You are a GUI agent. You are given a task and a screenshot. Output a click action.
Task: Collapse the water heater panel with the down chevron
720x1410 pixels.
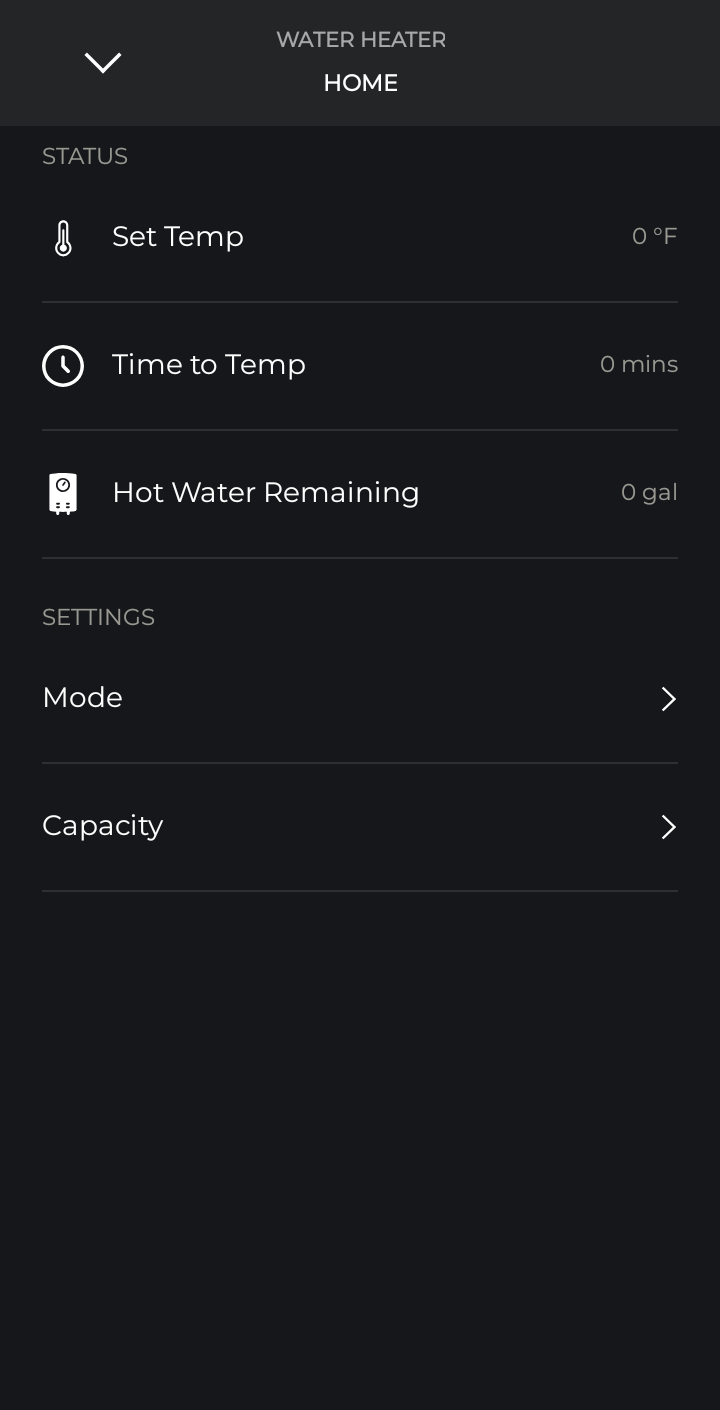tap(103, 63)
